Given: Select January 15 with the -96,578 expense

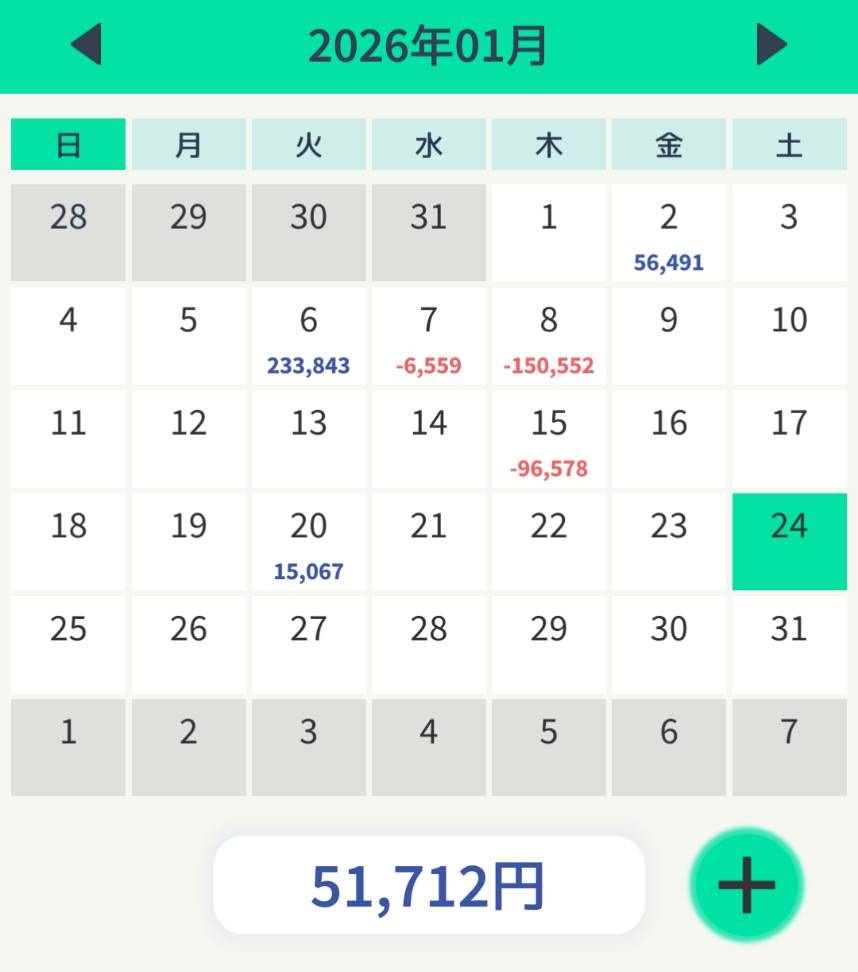Looking at the screenshot, I should click(548, 438).
